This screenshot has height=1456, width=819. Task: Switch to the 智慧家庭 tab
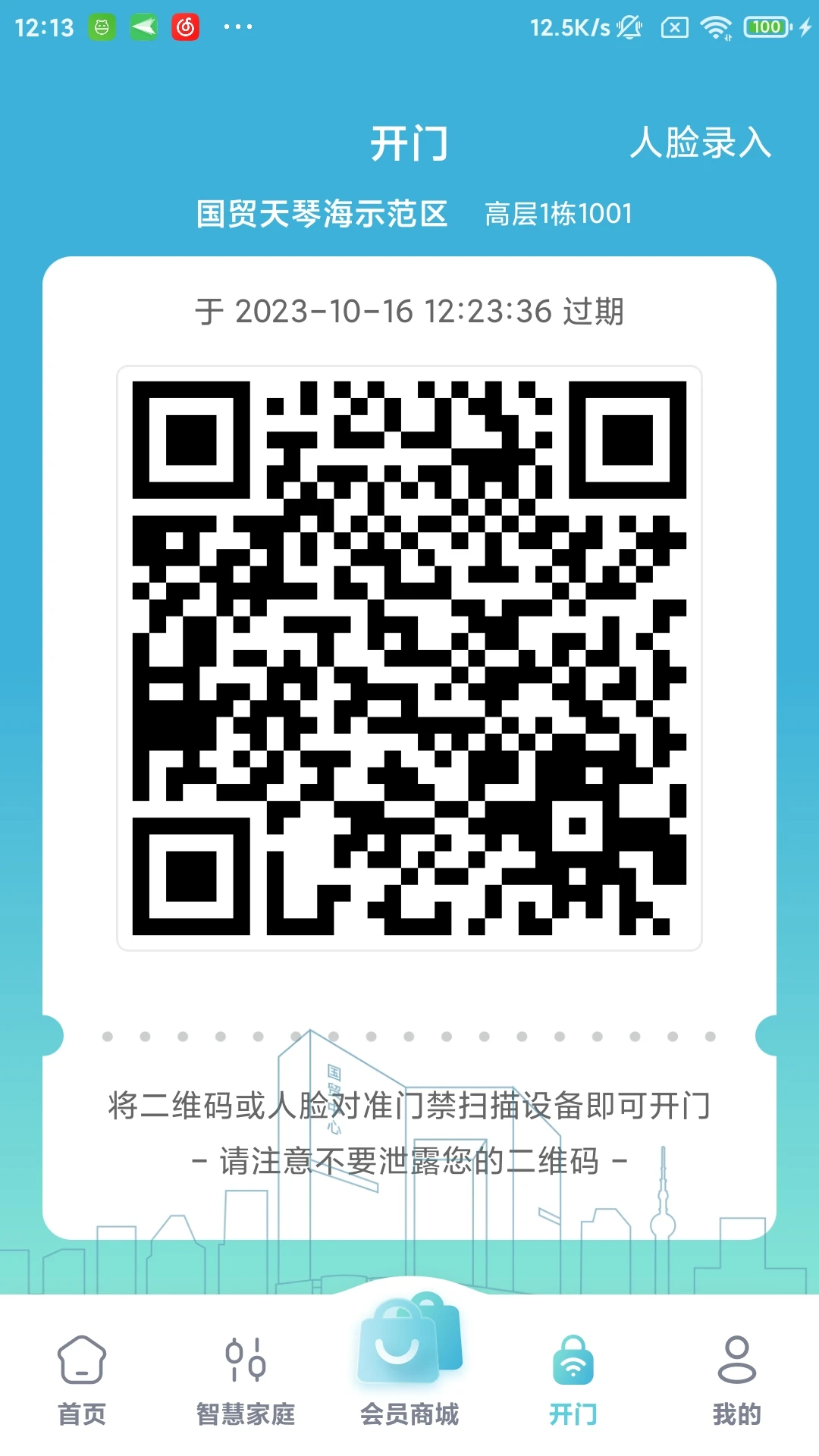point(246,1380)
